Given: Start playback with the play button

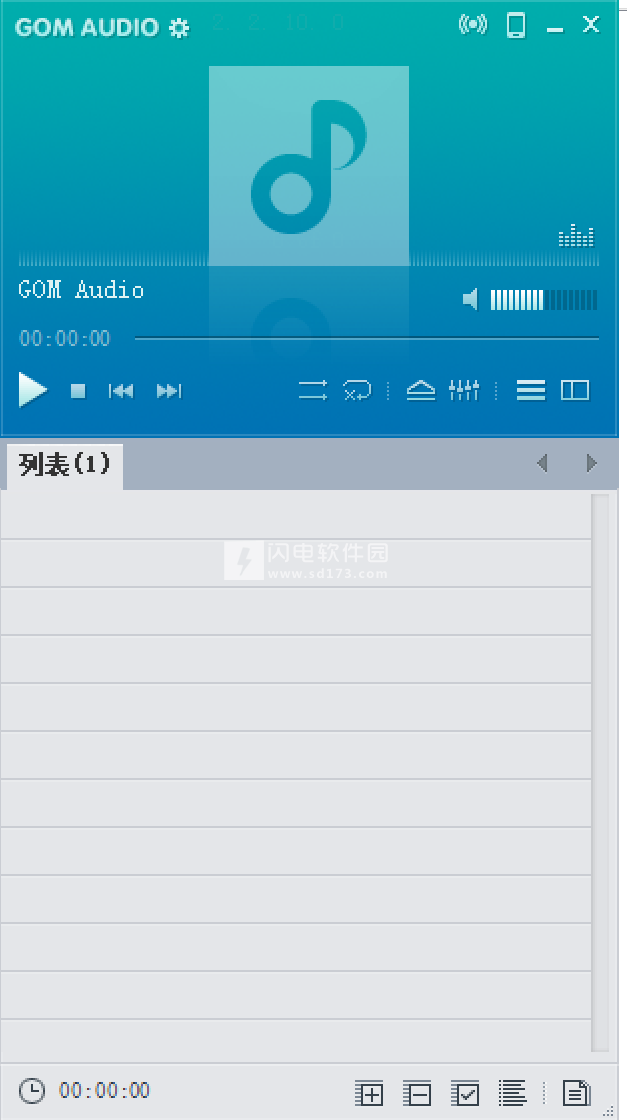Looking at the screenshot, I should [33, 390].
